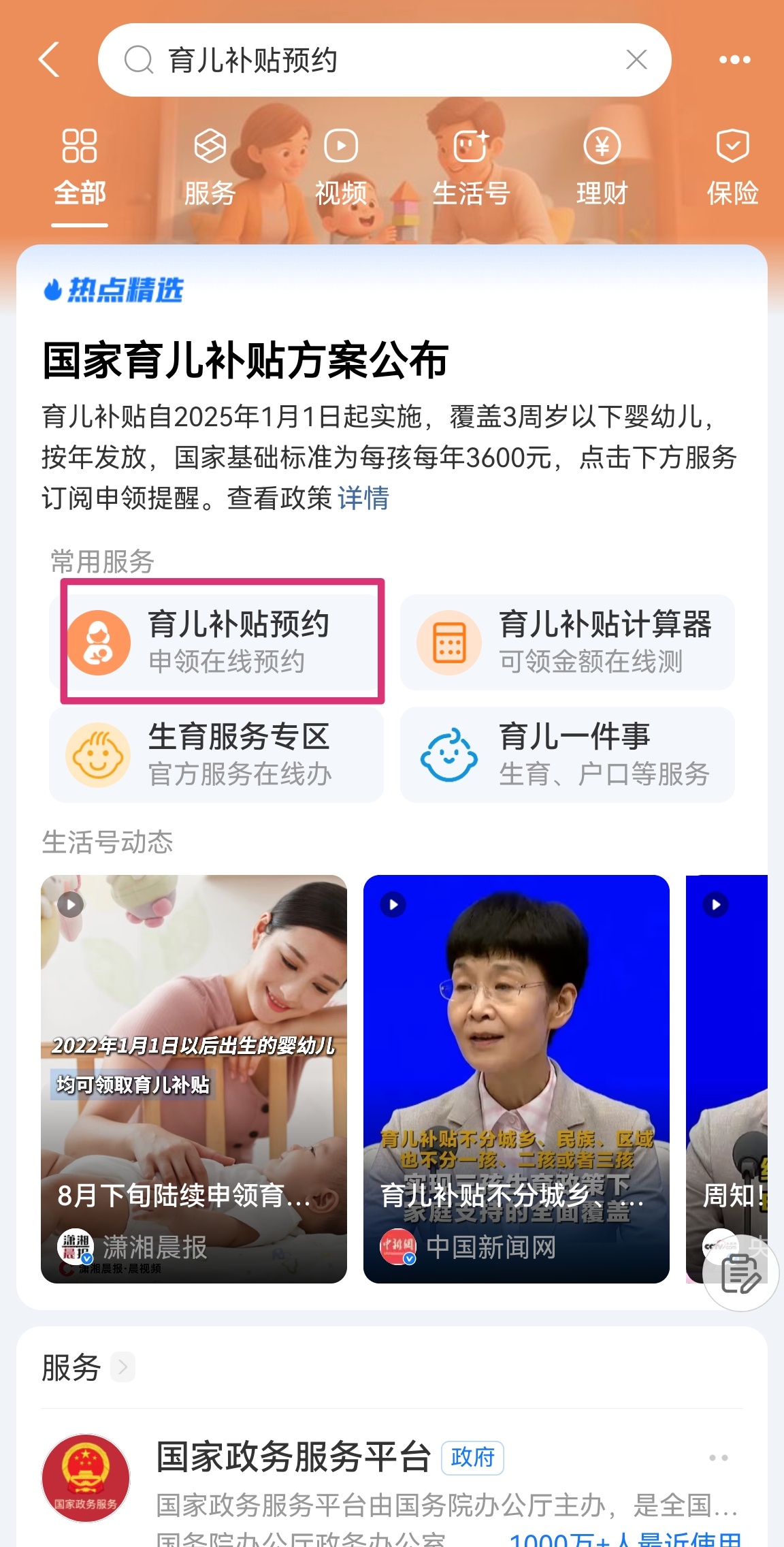Switch to the 服务 tab
The height and width of the screenshot is (1547, 784).
[210, 167]
